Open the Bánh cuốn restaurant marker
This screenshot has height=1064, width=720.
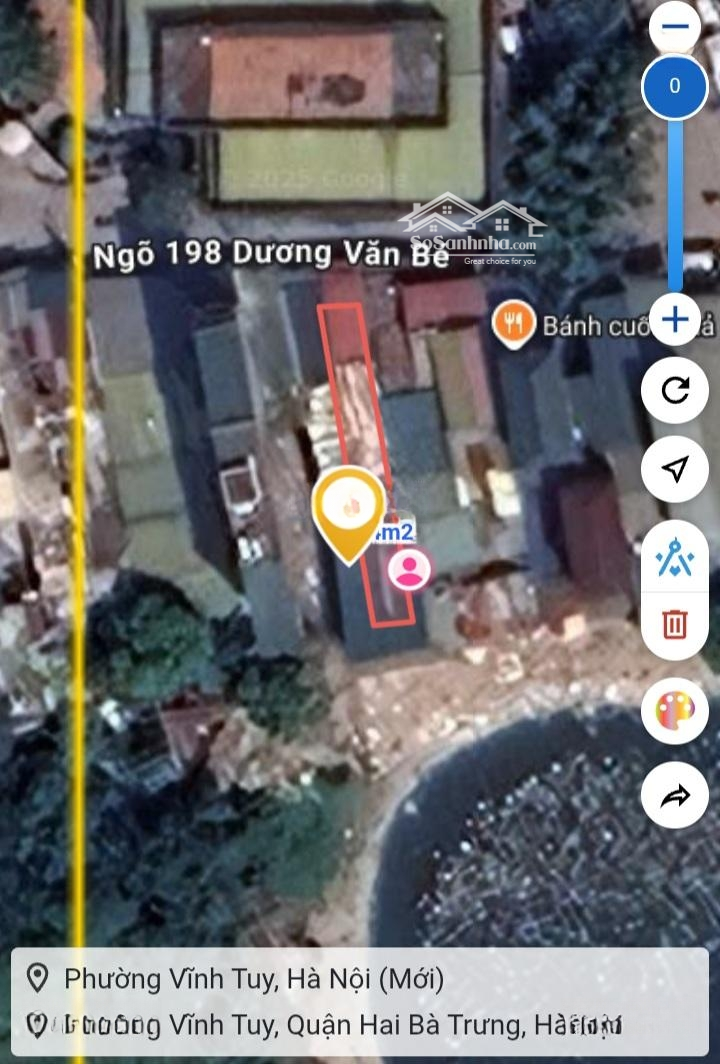pos(514,325)
